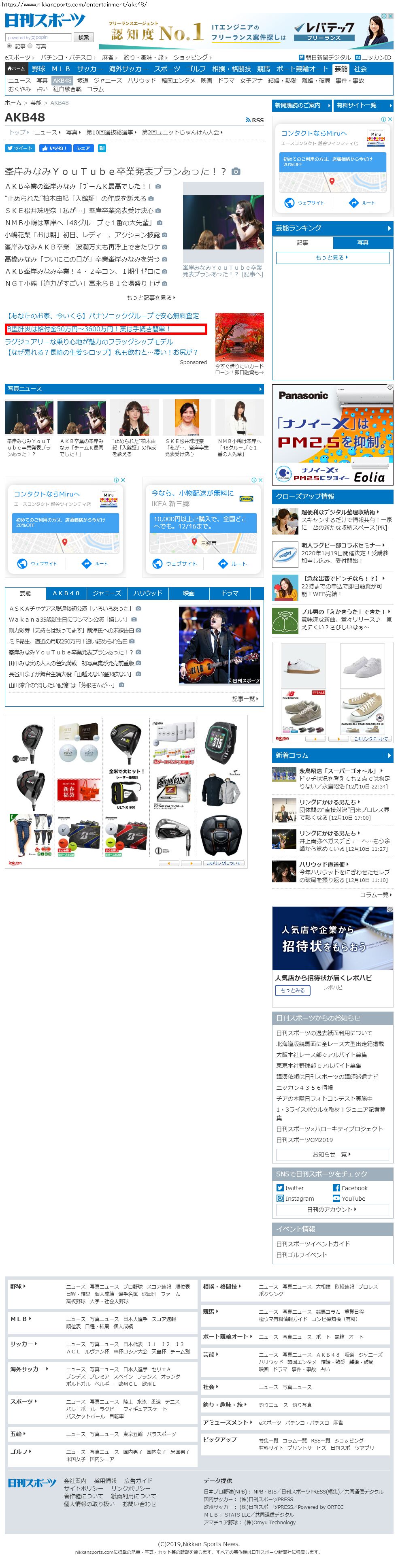Tap もっと見る in 芸能ランキング
Viewport: 398px width, 1568px height.
click(332, 258)
